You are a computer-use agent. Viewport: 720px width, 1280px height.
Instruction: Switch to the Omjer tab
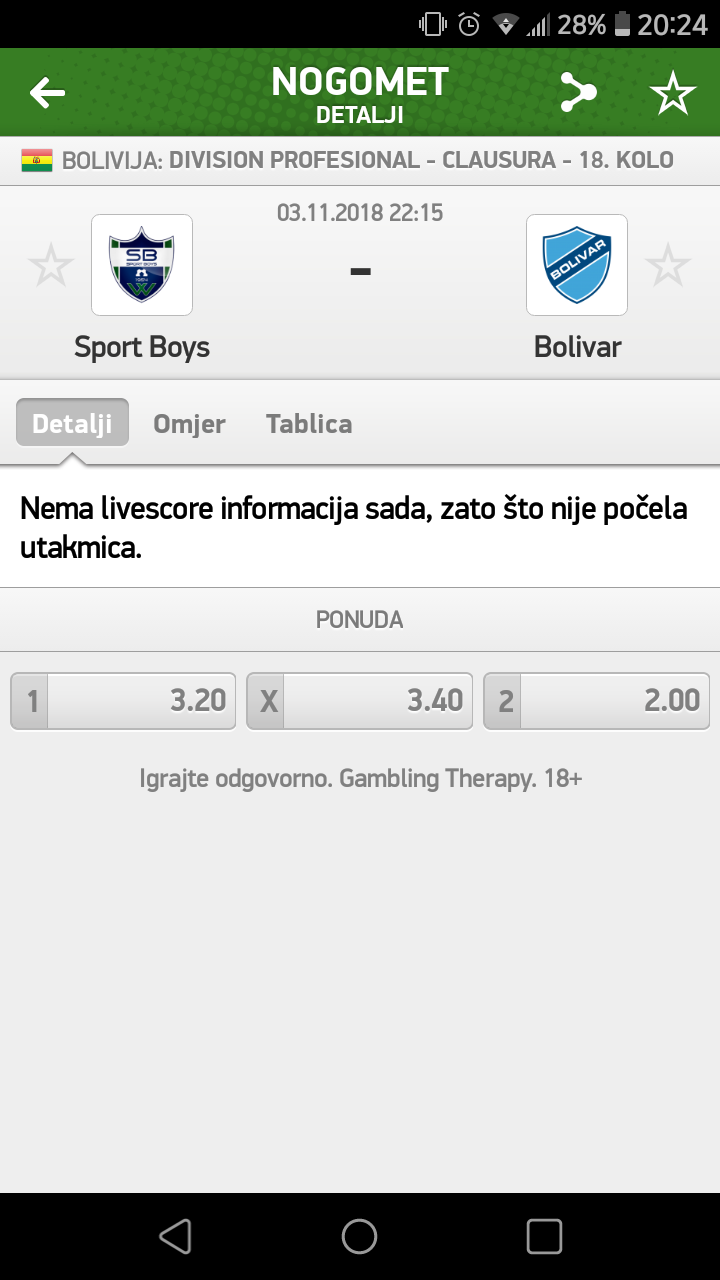coord(189,423)
